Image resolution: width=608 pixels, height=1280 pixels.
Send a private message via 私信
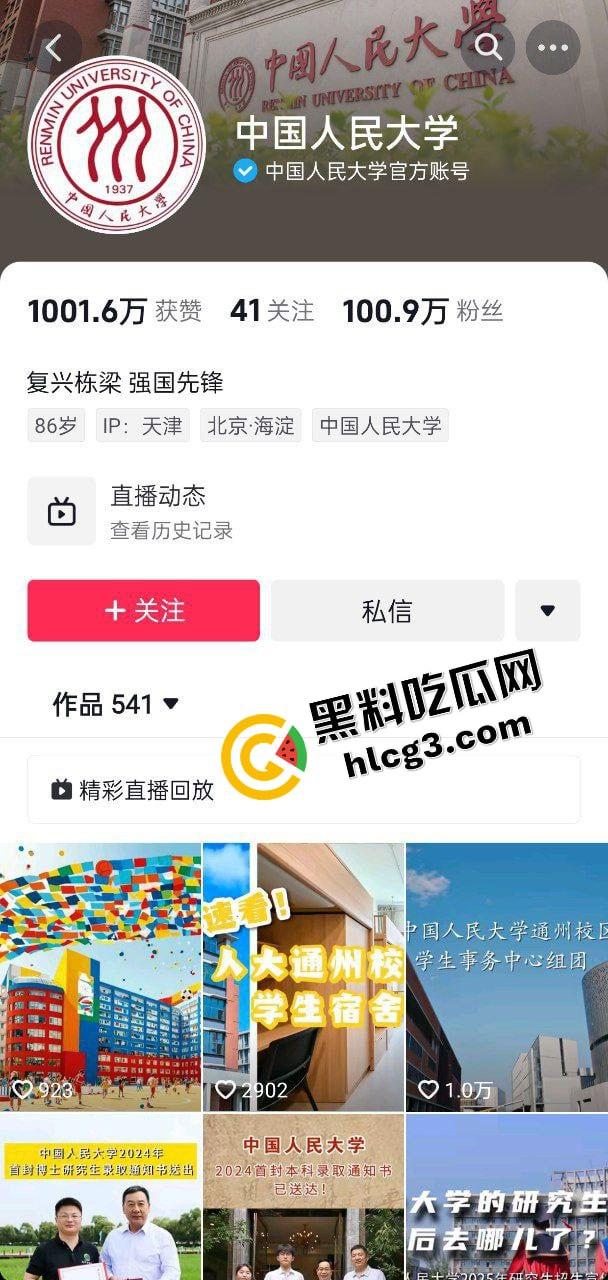[387, 610]
